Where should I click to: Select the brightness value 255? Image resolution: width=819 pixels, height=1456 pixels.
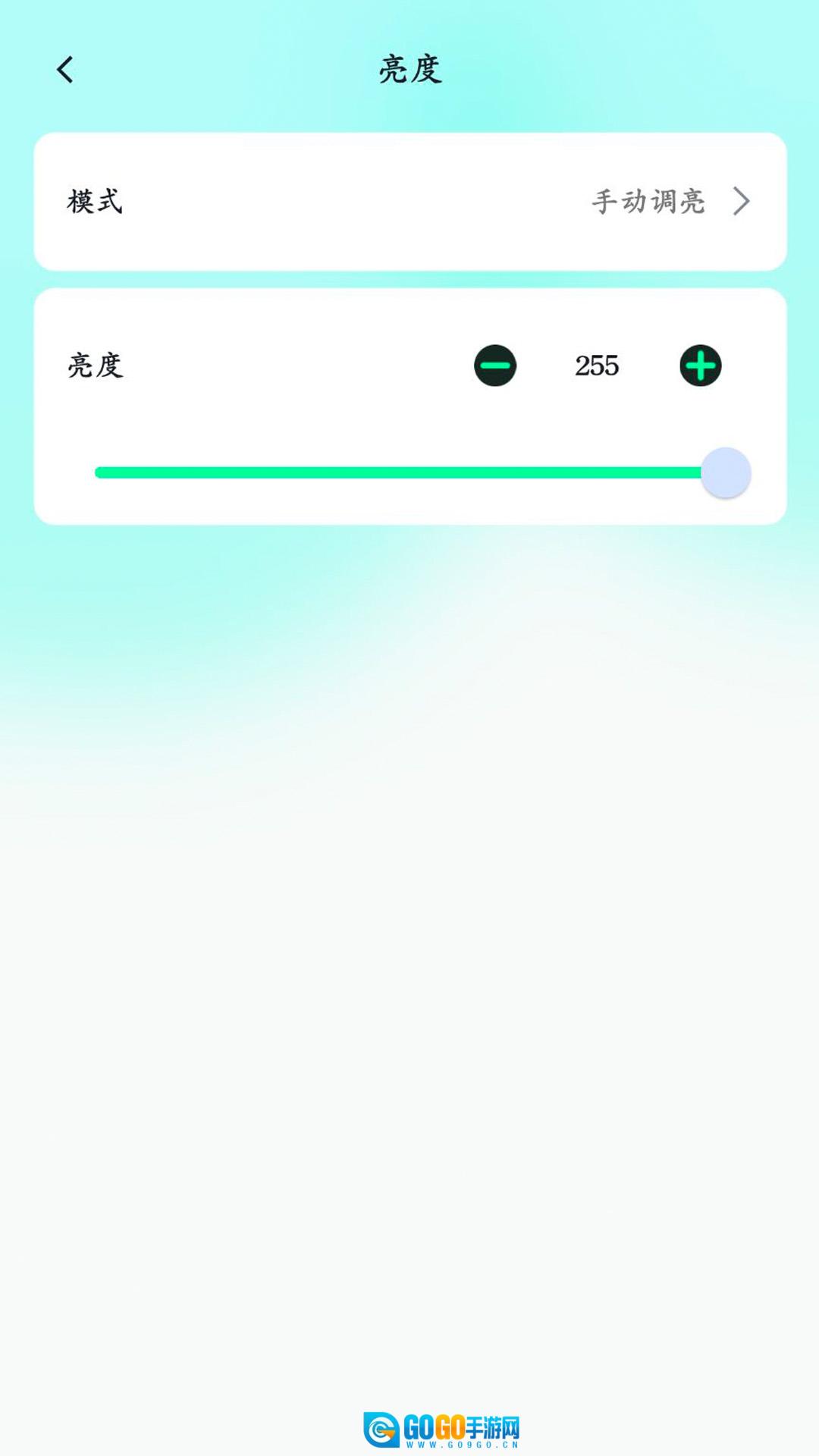pos(596,366)
